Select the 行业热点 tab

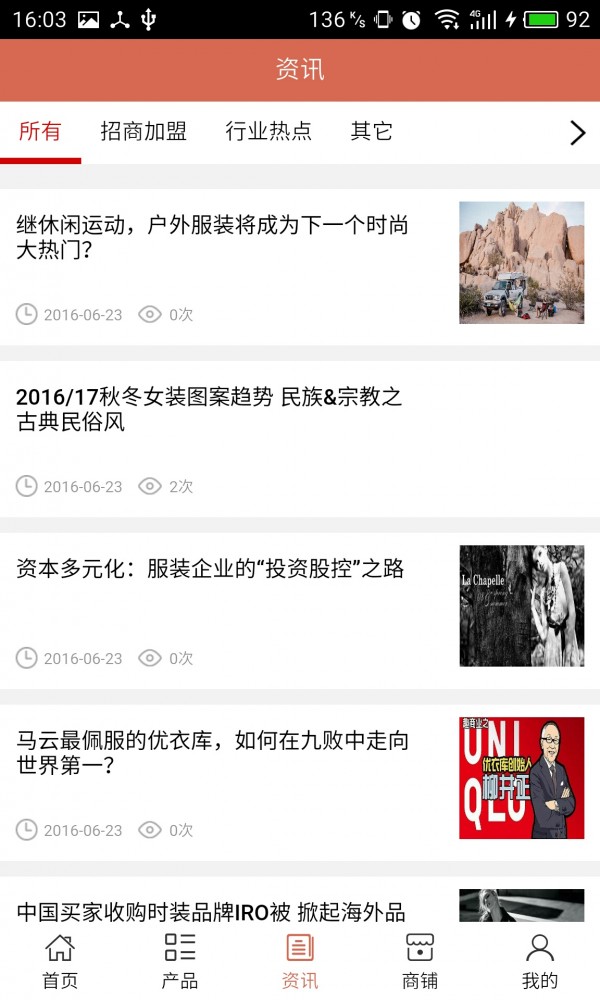(268, 132)
